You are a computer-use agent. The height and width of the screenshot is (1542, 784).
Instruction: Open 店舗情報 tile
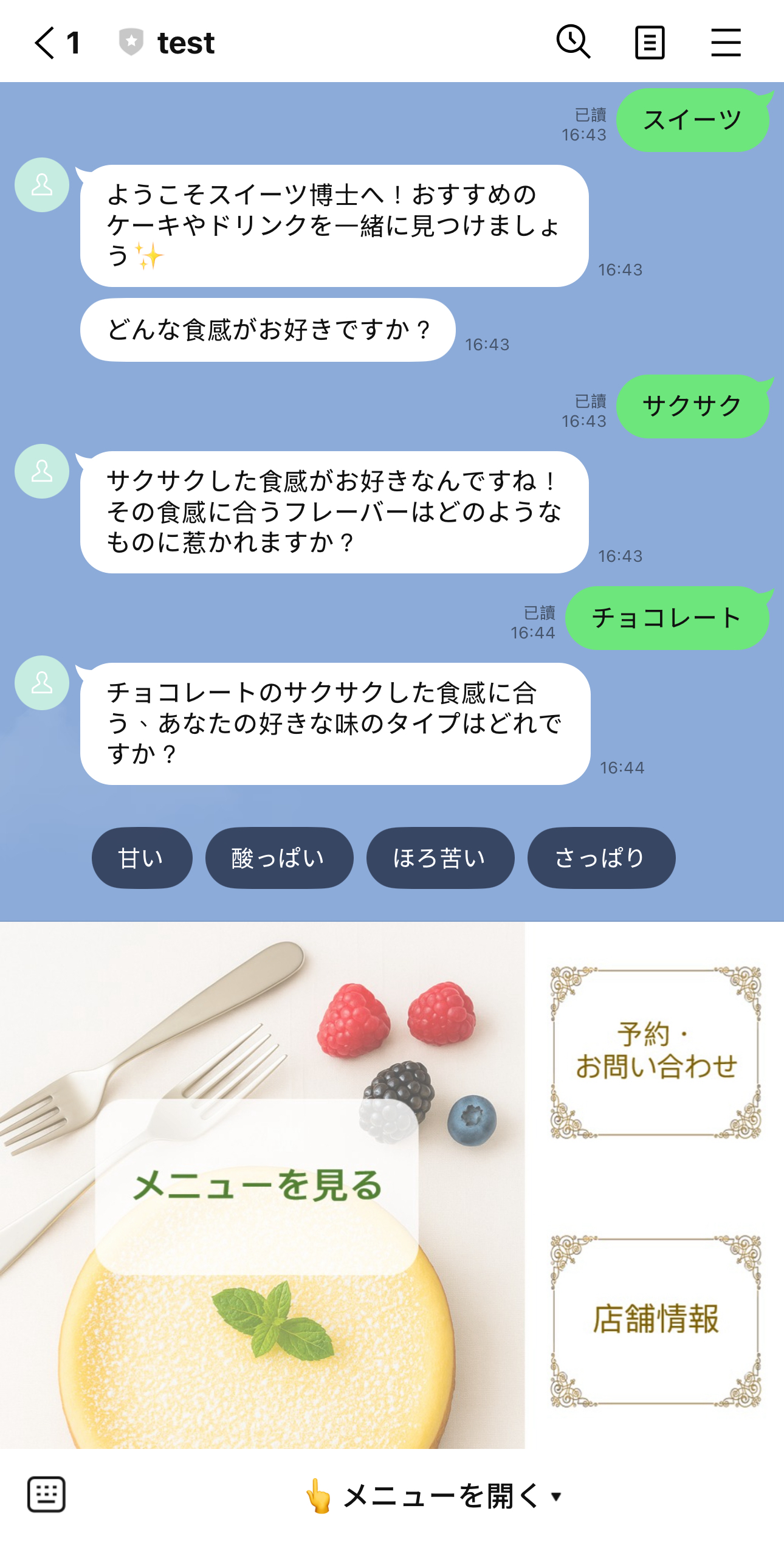click(656, 1320)
